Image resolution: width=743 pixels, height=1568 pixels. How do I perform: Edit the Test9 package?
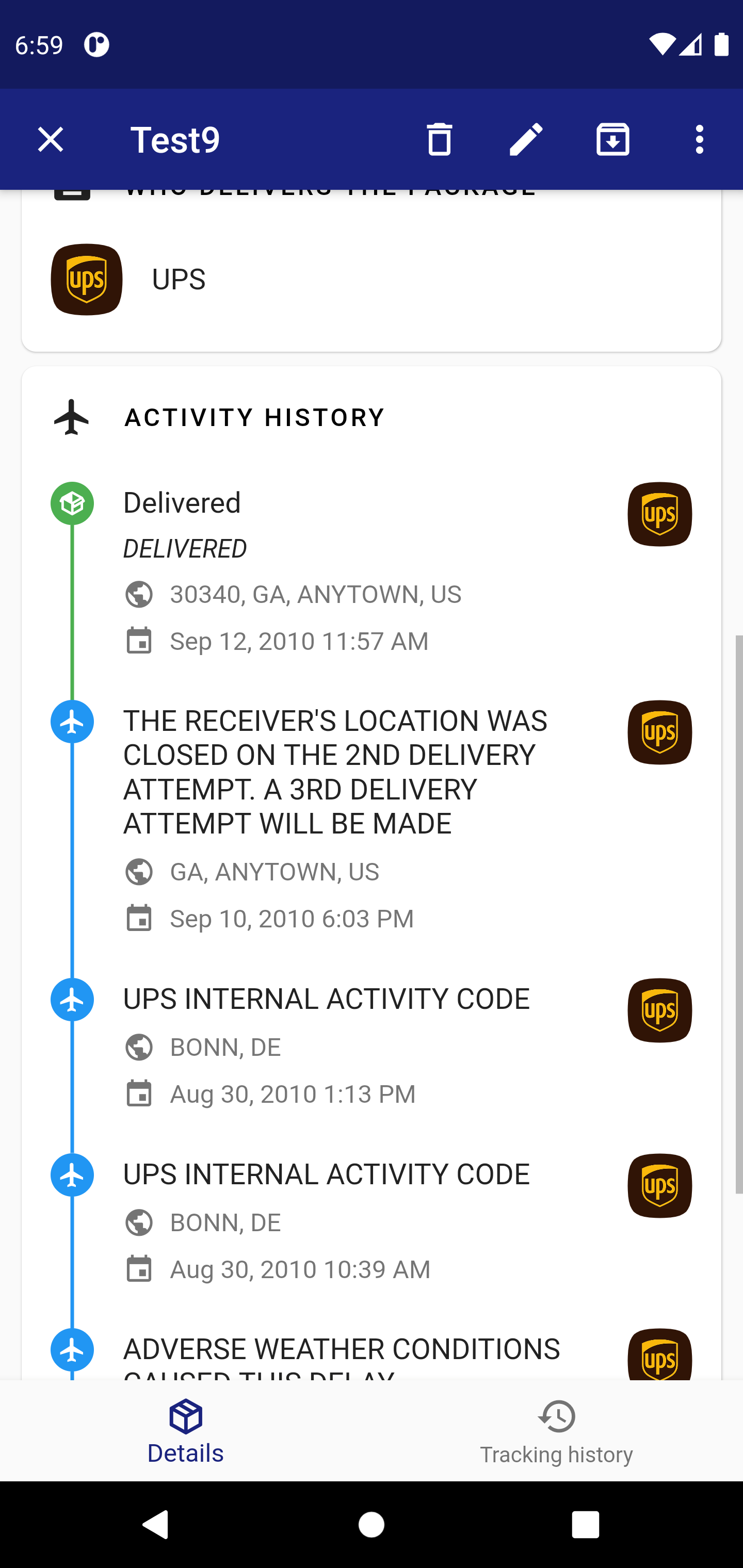[x=526, y=139]
